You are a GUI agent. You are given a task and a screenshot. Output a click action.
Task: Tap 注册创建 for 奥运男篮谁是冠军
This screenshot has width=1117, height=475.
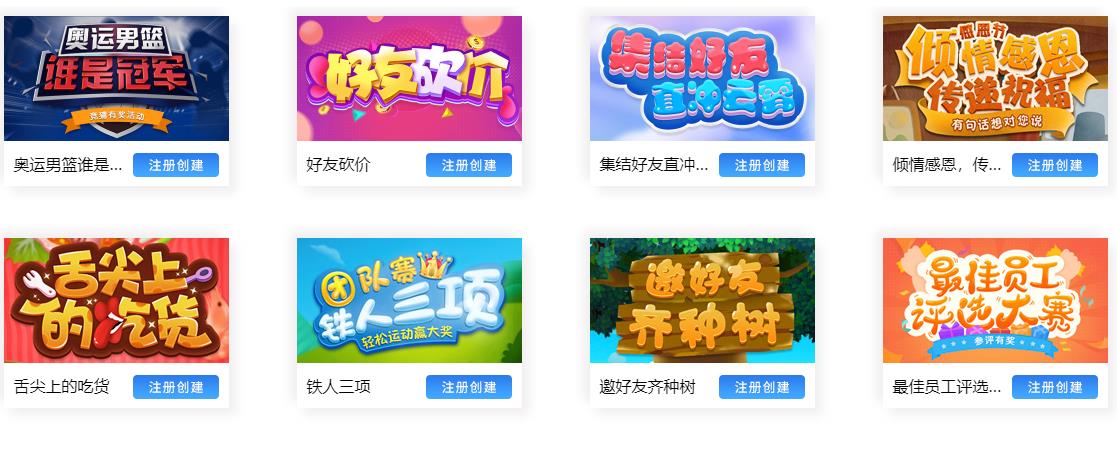176,165
